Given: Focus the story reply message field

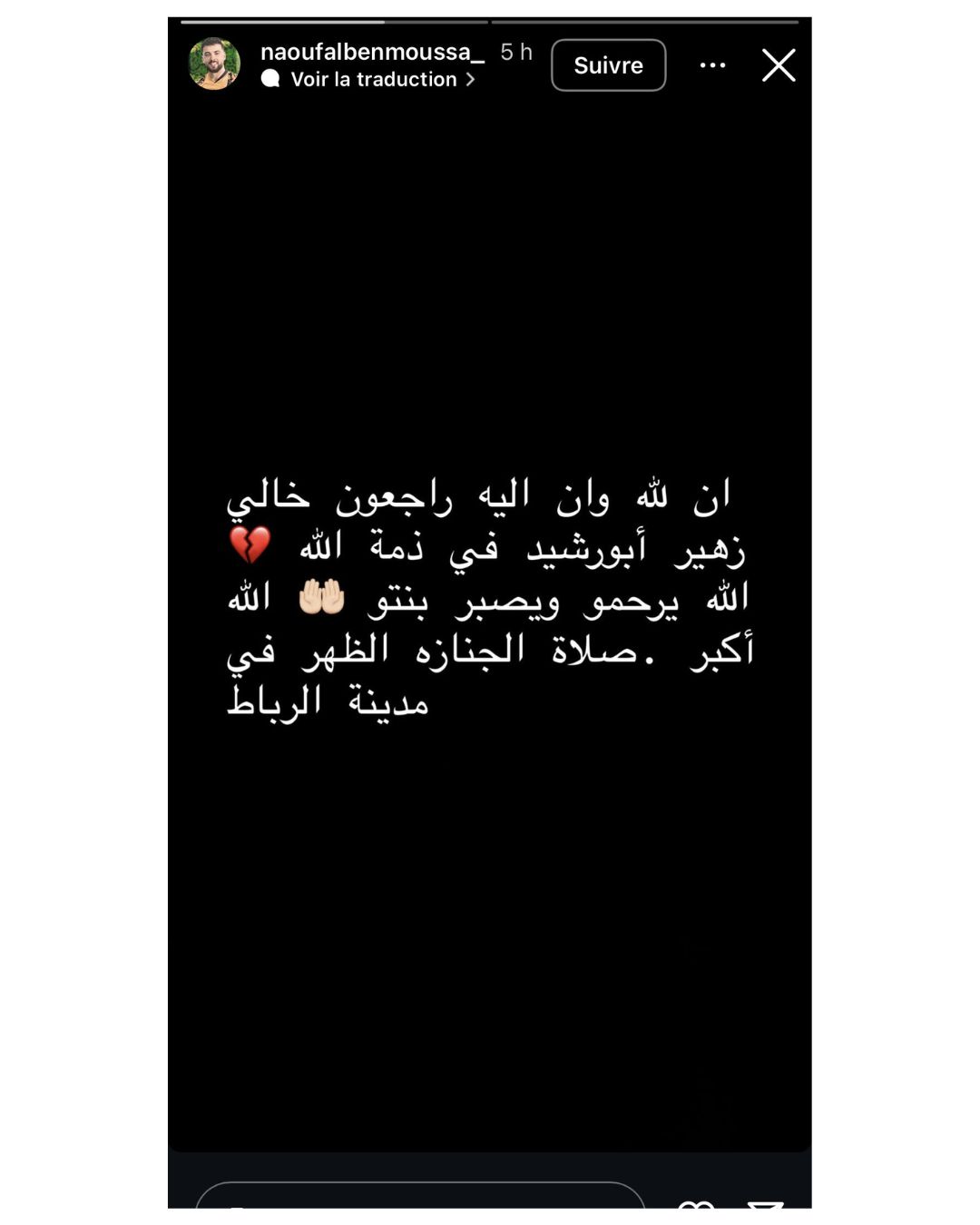Looking at the screenshot, I should [x=419, y=1198].
